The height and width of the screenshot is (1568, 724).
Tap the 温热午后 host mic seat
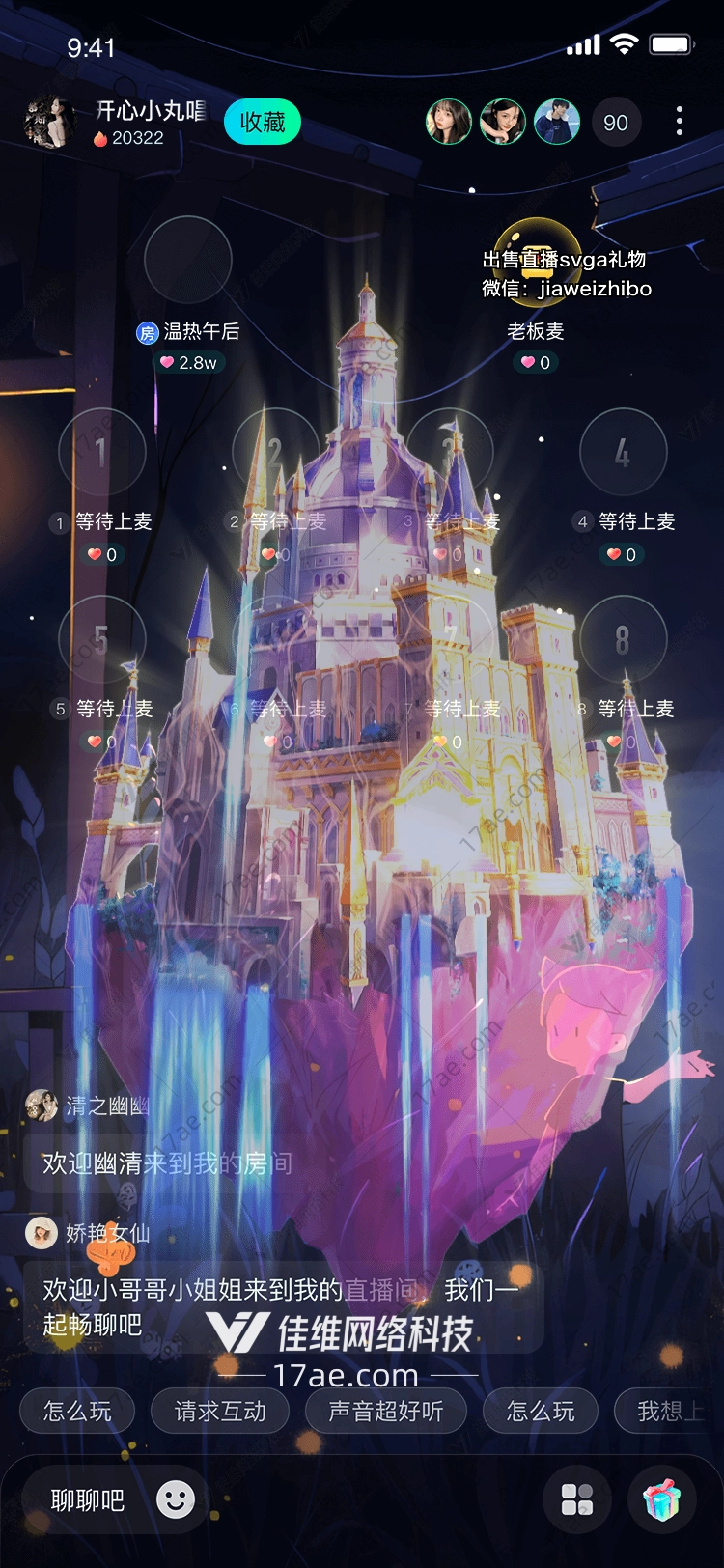[x=187, y=261]
